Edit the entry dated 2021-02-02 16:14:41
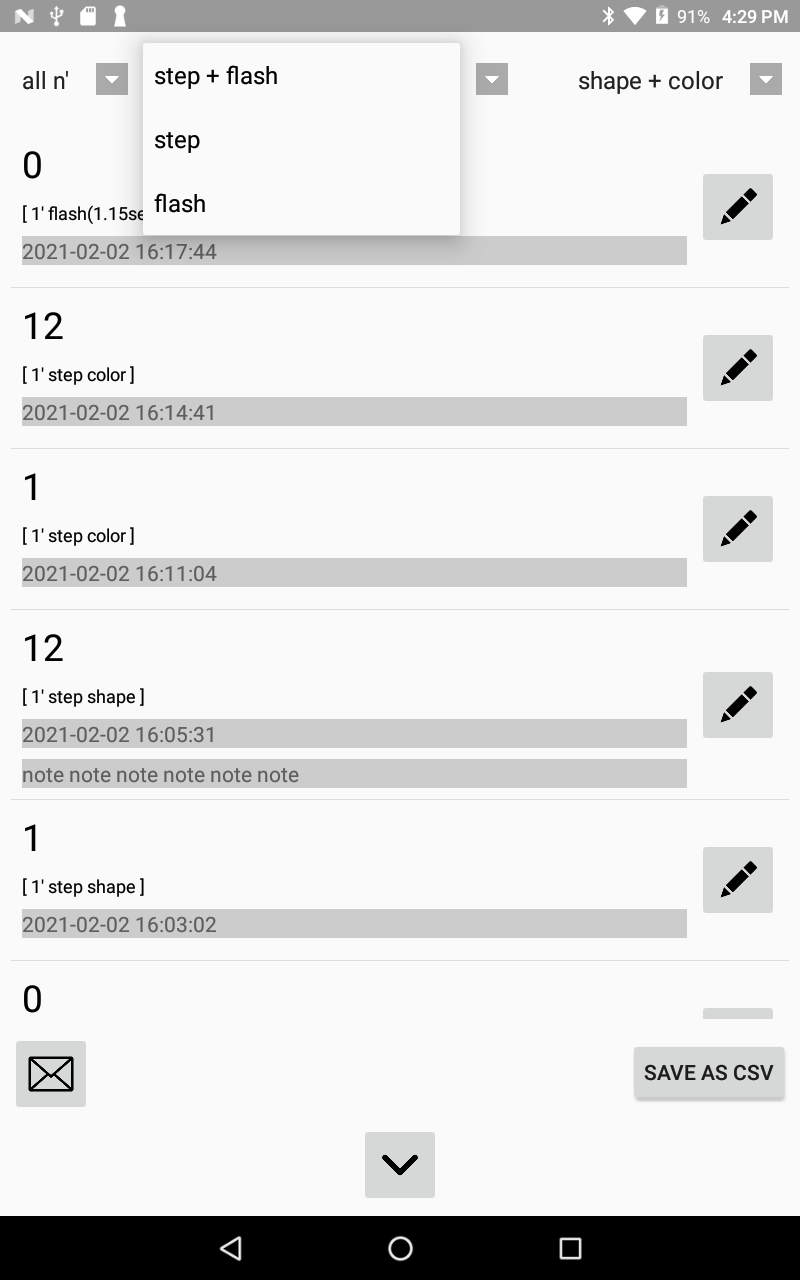Screen dimensions: 800x1280 click(738, 368)
